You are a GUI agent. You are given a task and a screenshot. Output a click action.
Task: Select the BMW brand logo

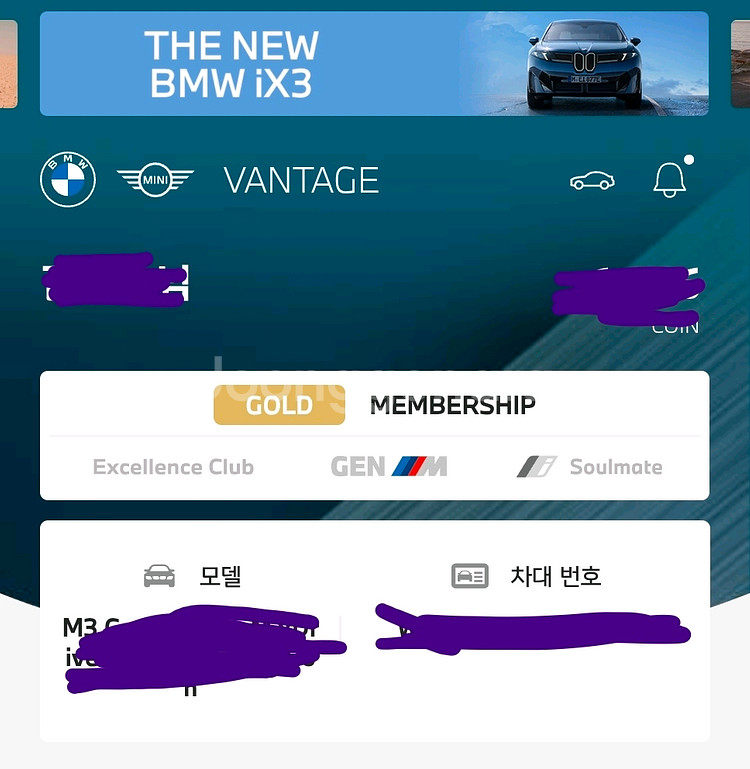[x=68, y=180]
